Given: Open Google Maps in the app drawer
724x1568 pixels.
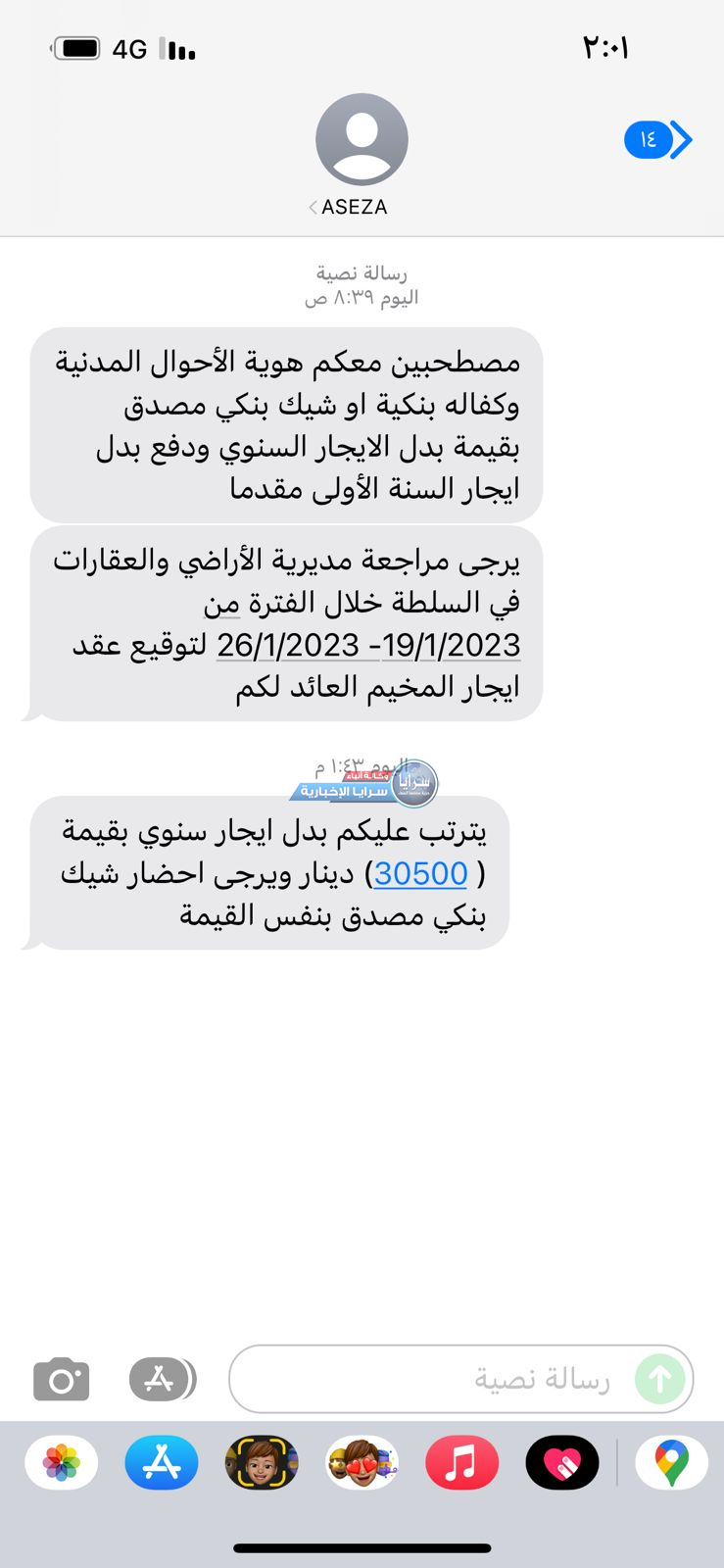Looking at the screenshot, I should coord(671,1463).
